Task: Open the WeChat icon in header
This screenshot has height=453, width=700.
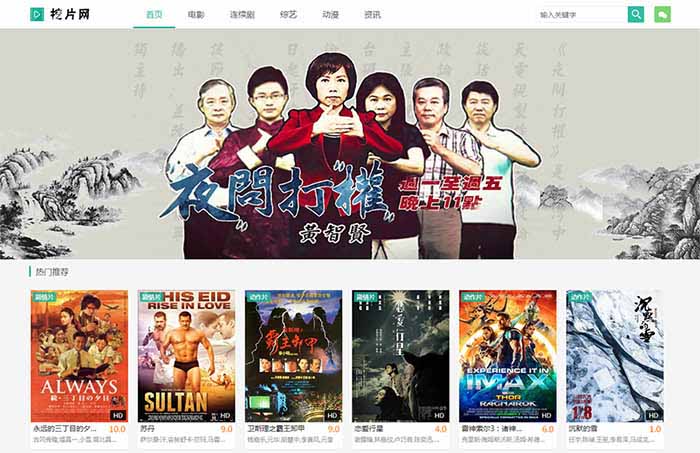Action: [x=662, y=15]
